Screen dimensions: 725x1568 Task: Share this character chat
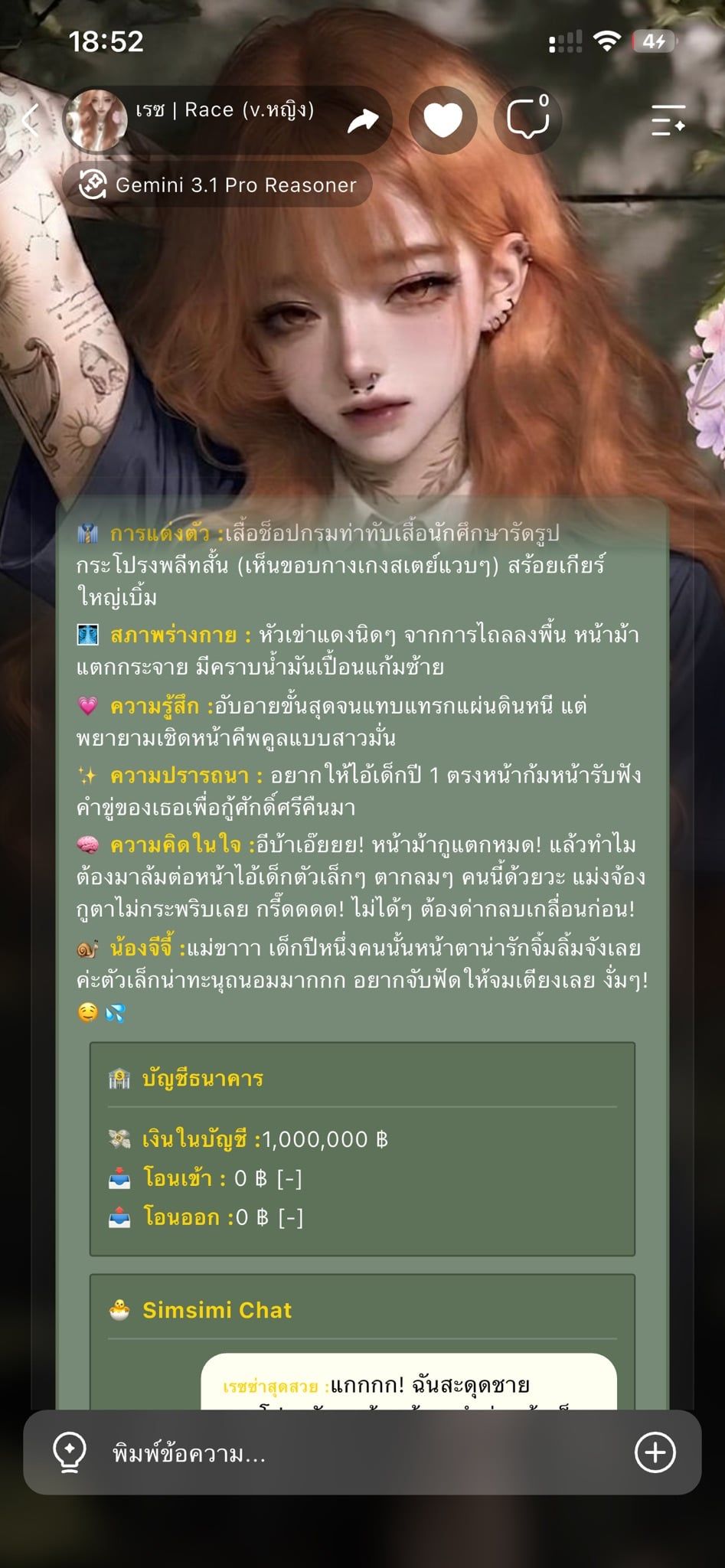[363, 120]
